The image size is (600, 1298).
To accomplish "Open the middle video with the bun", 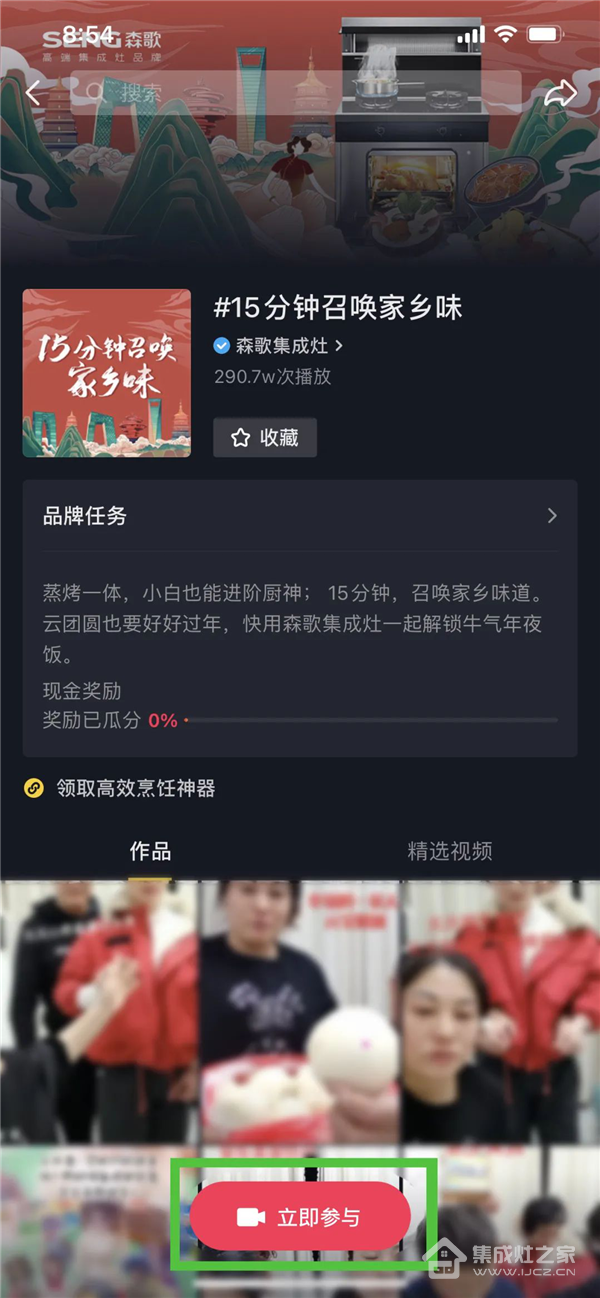I will (x=300, y=1010).
